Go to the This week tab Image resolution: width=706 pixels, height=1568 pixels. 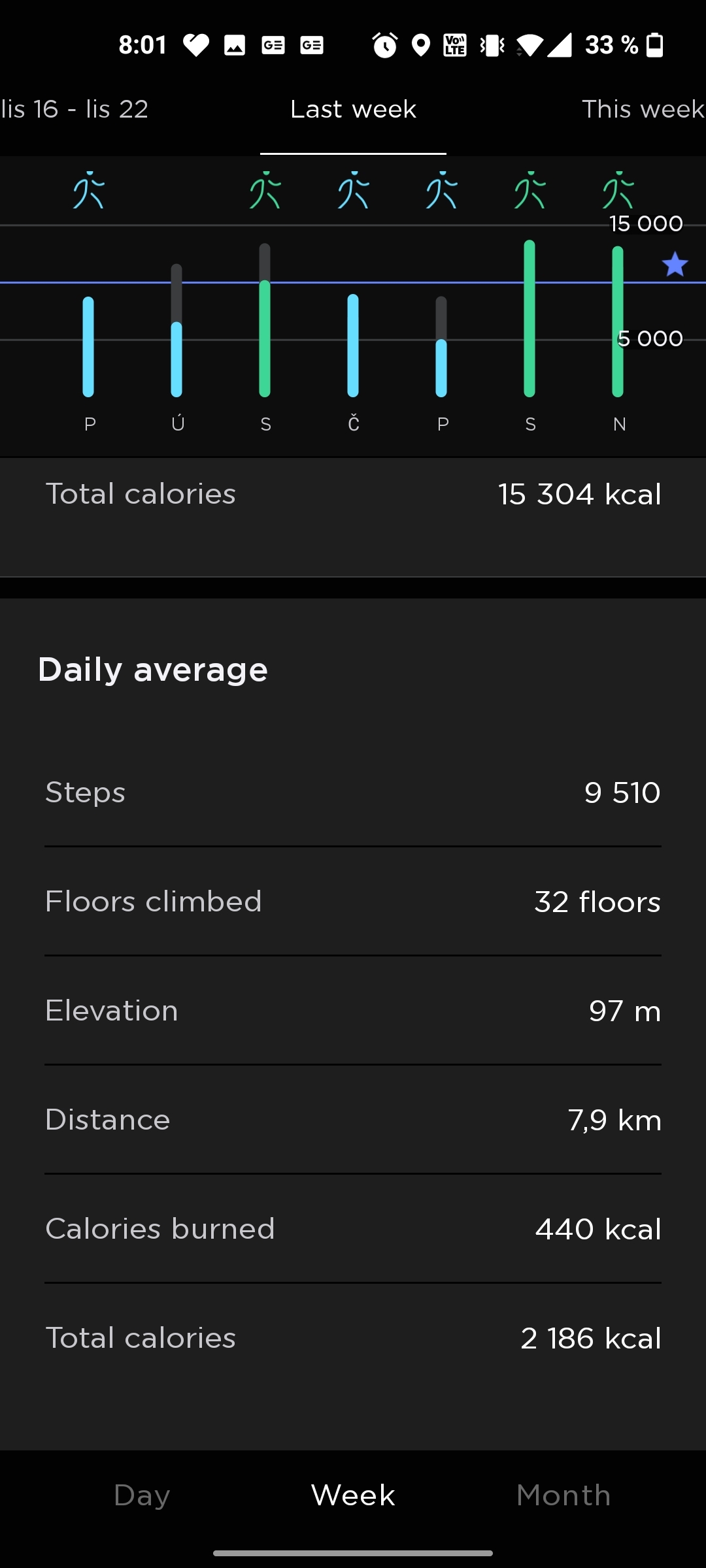643,109
